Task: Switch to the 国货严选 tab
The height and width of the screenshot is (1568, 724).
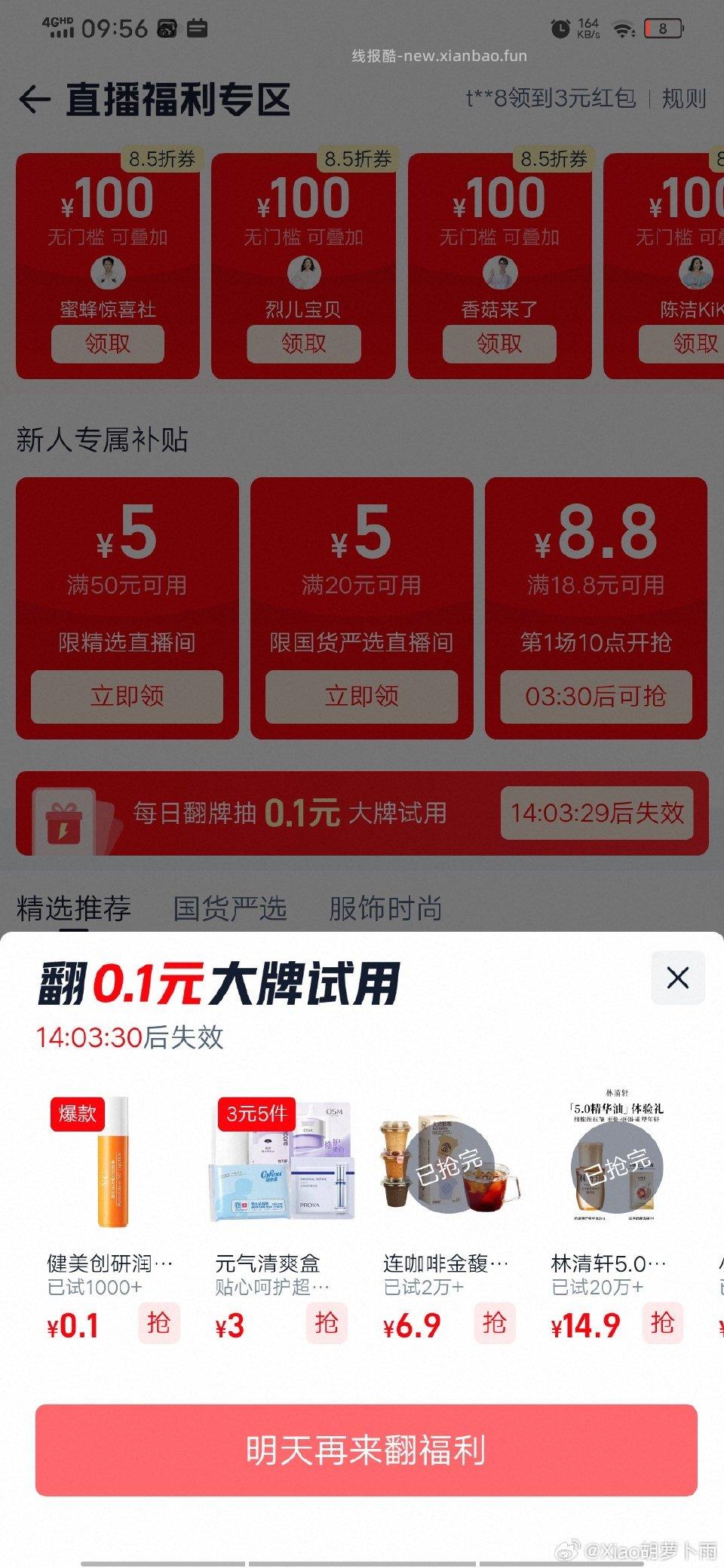Action: click(230, 910)
